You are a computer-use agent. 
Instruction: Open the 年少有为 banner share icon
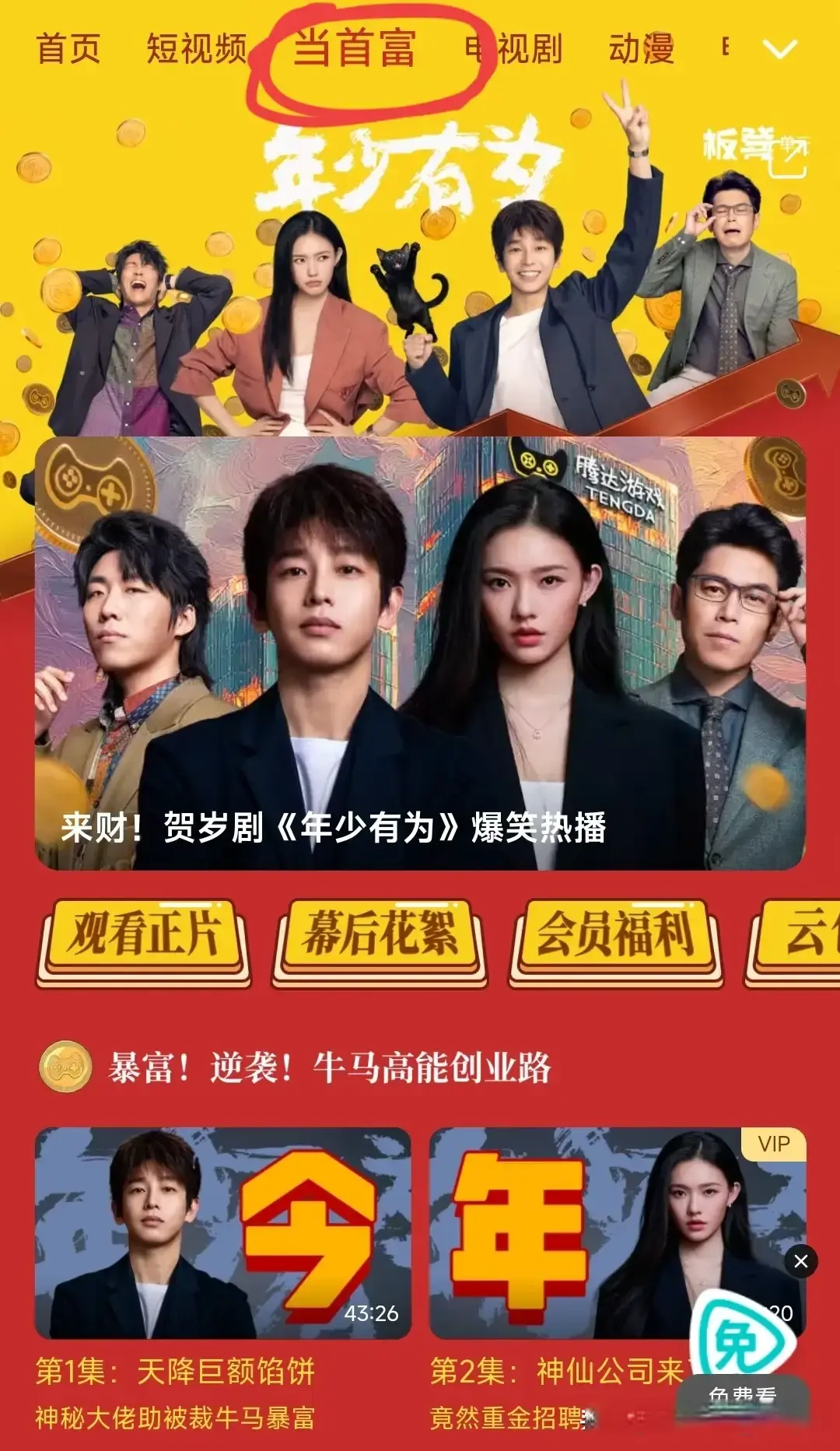tap(789, 159)
